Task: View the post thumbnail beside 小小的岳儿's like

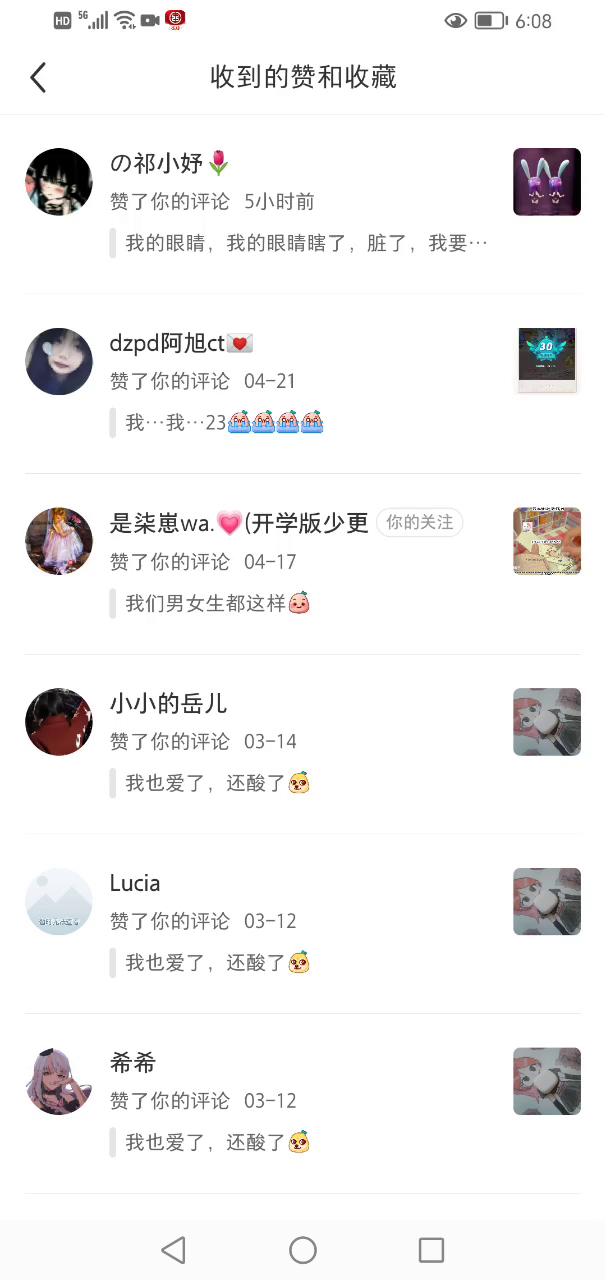Action: click(x=546, y=721)
